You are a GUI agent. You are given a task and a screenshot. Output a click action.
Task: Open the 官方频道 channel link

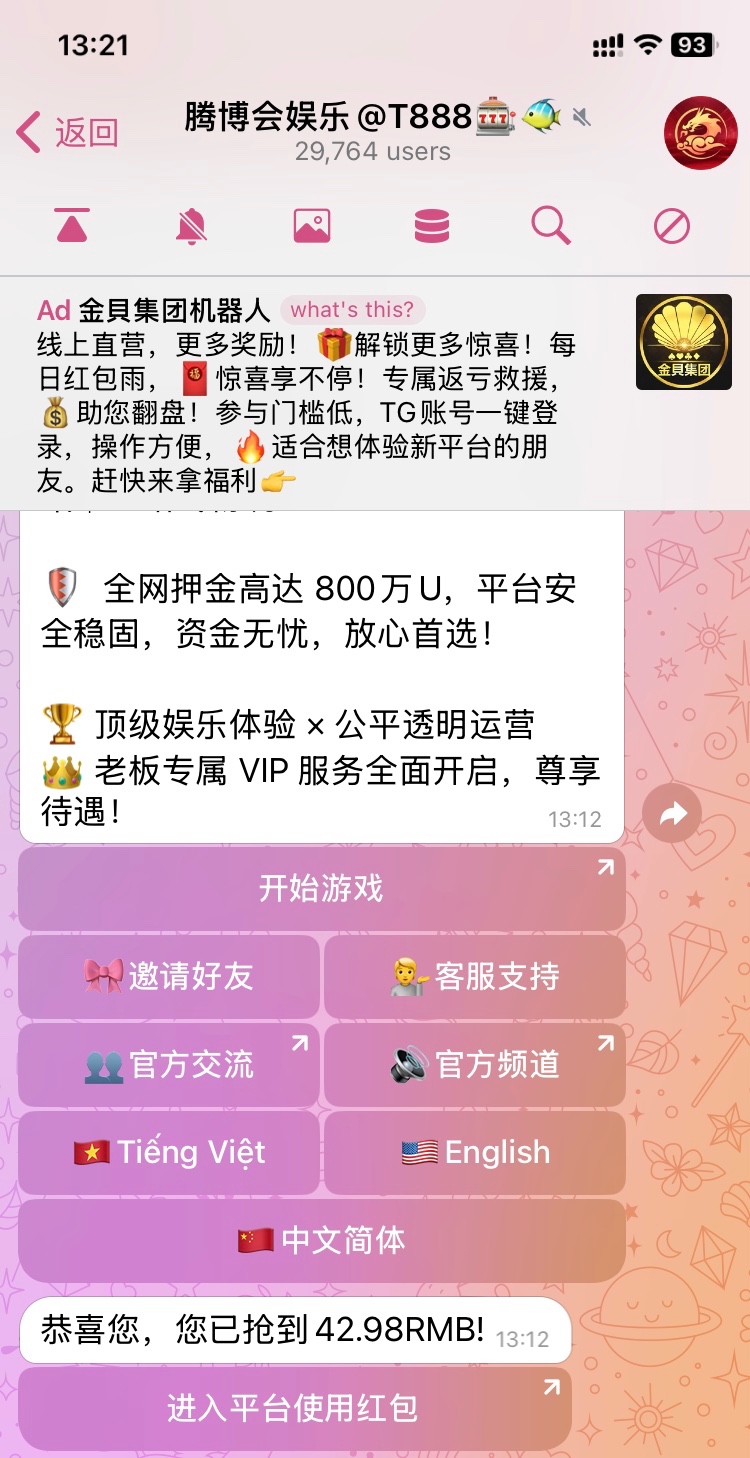[475, 1064]
